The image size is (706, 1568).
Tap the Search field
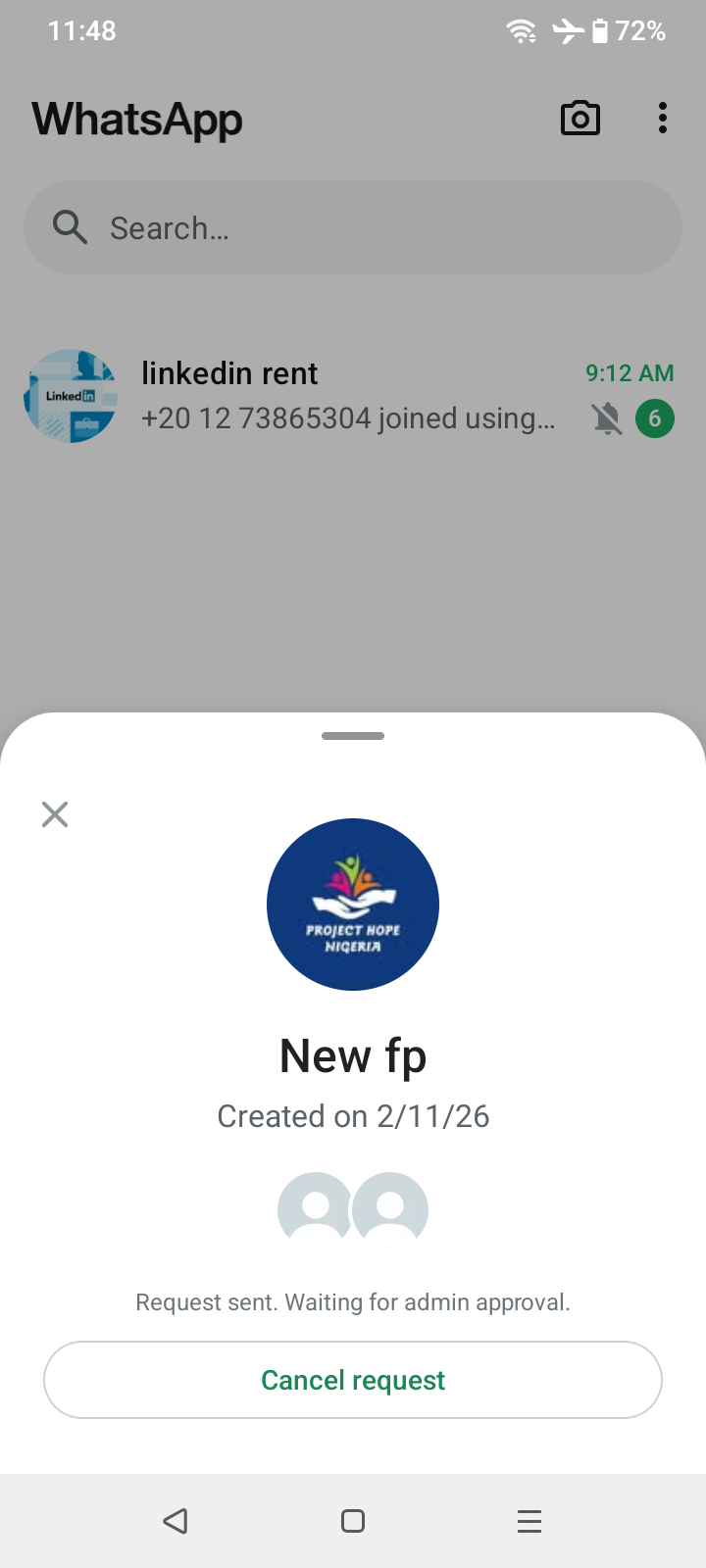click(353, 228)
